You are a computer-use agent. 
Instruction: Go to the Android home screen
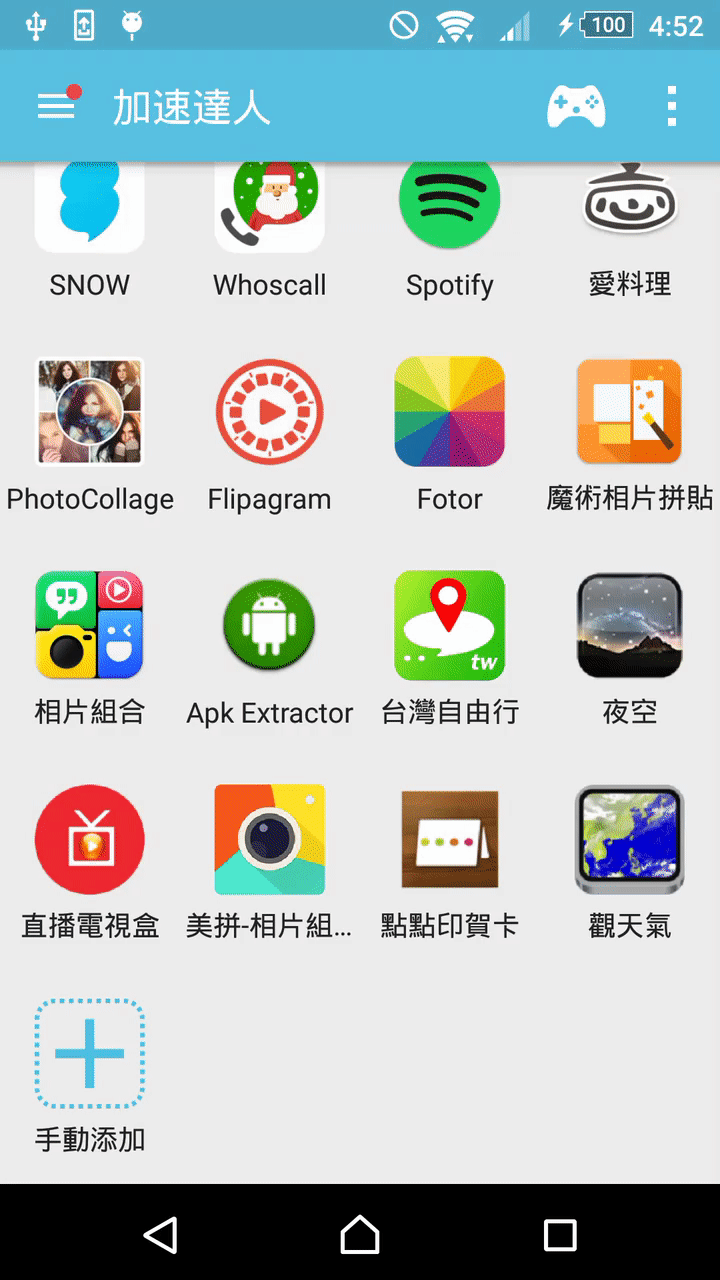tap(360, 1235)
